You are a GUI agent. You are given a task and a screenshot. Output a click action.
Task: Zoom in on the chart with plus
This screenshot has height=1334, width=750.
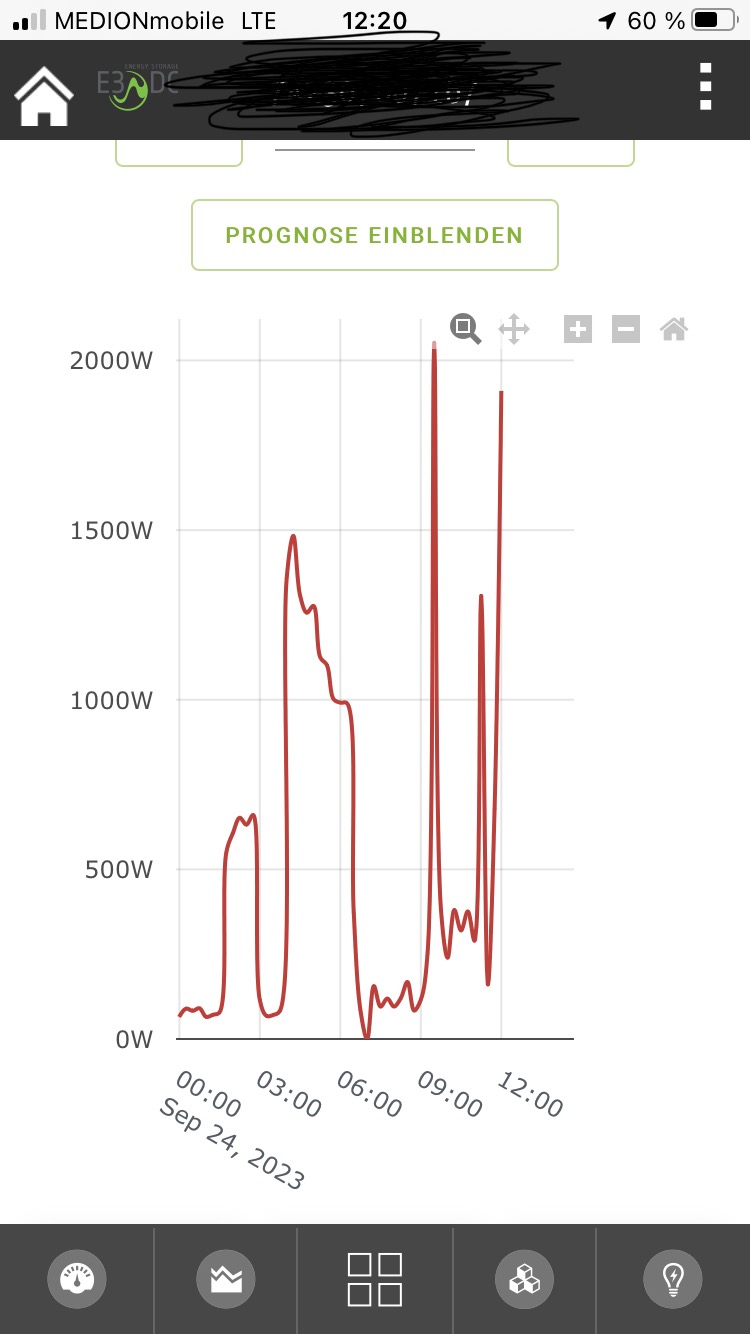point(578,328)
